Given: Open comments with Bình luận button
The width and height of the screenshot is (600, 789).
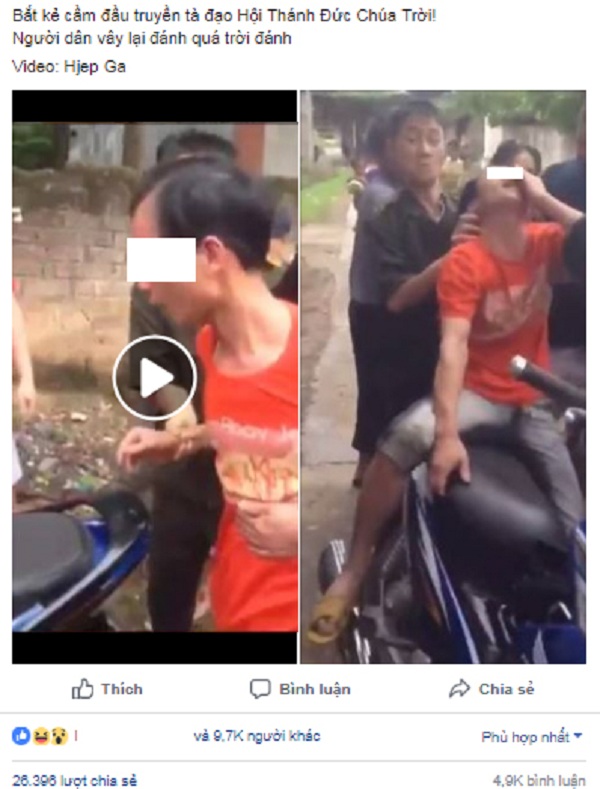Looking at the screenshot, I should click(x=300, y=689).
